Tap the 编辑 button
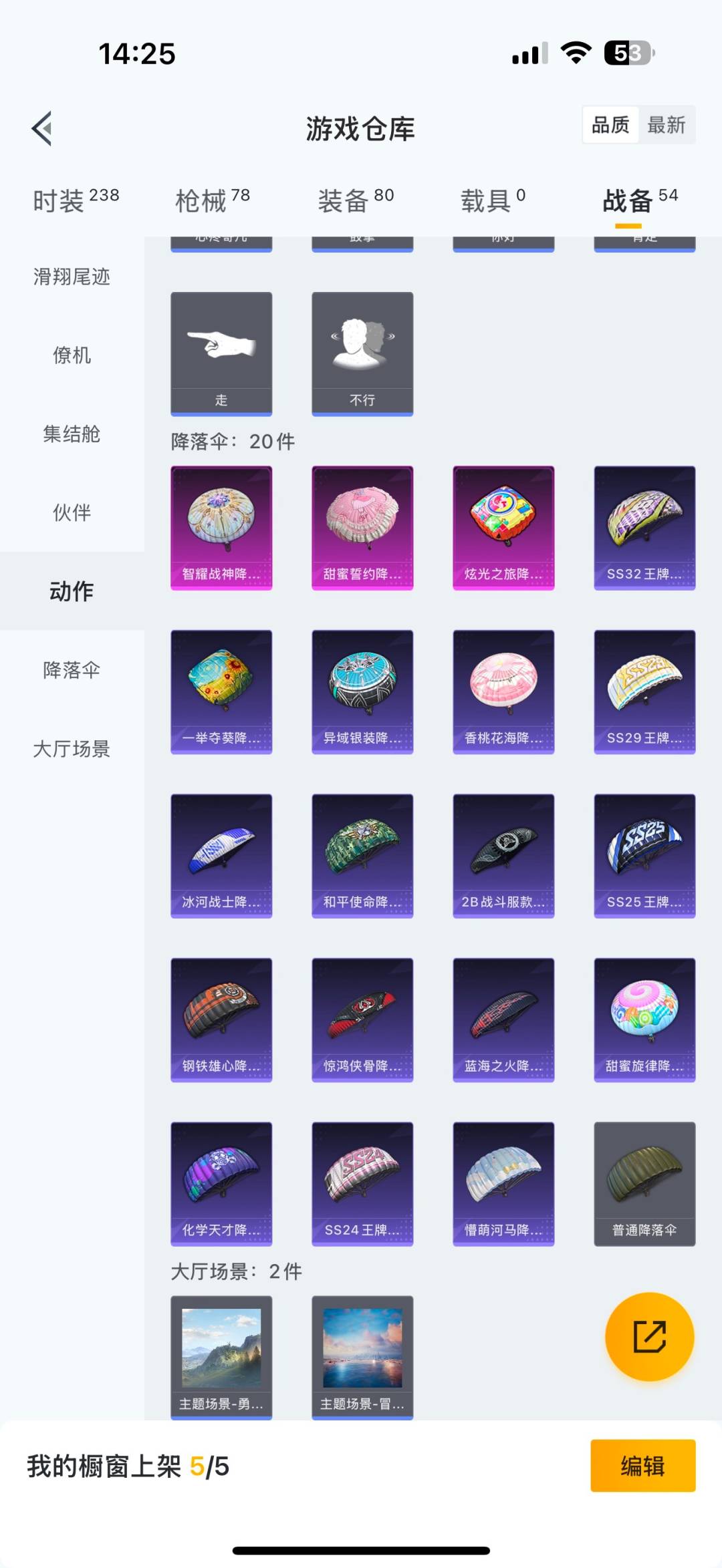 [x=642, y=1466]
